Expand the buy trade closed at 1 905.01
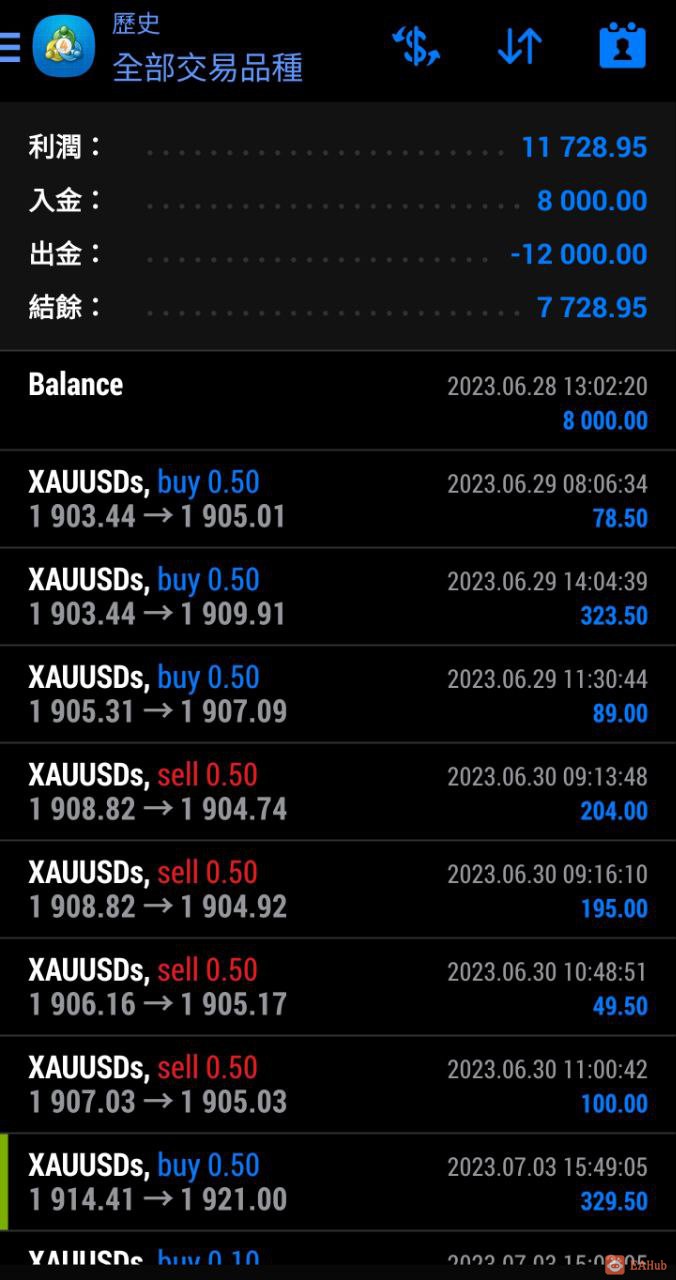This screenshot has height=1280, width=676. click(x=338, y=499)
